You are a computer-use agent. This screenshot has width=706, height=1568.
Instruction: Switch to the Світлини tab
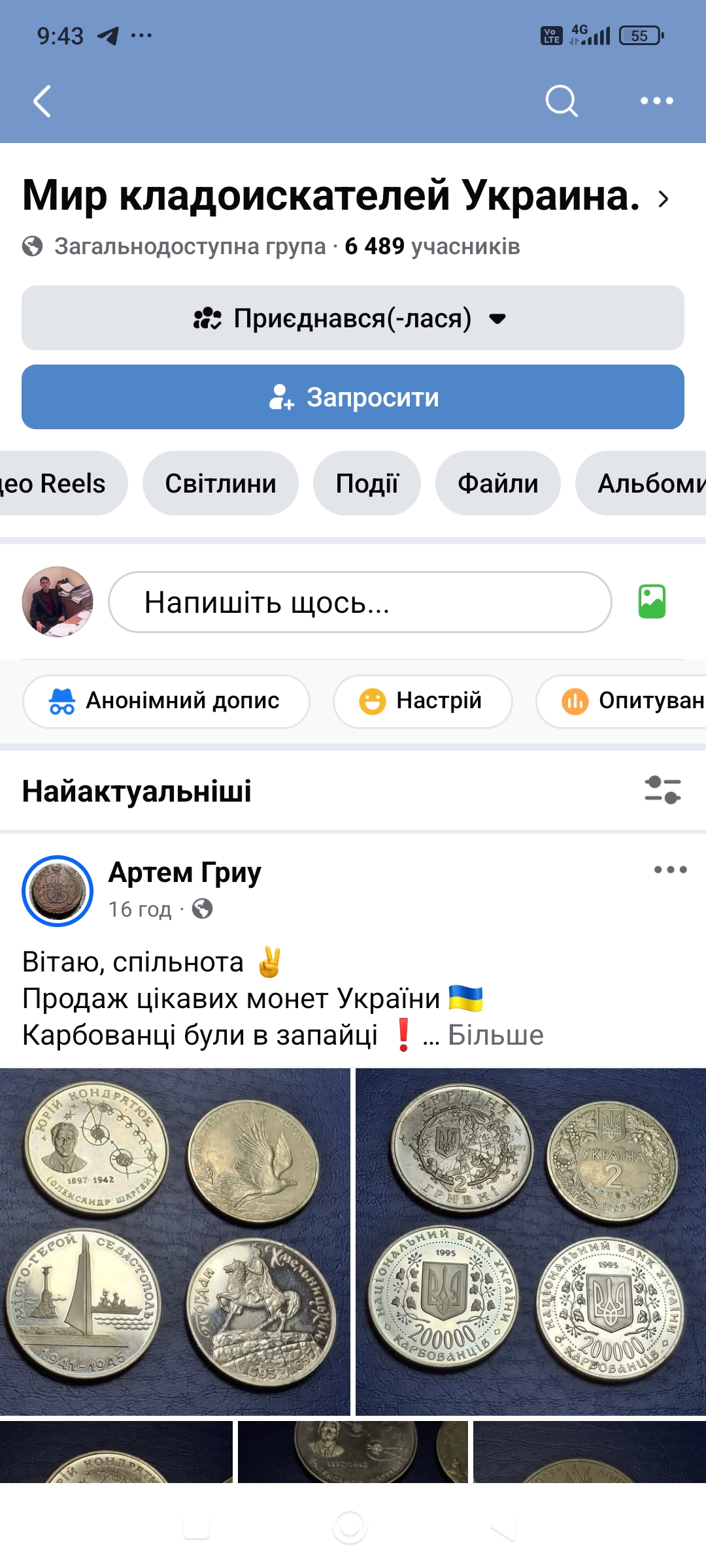pos(221,483)
